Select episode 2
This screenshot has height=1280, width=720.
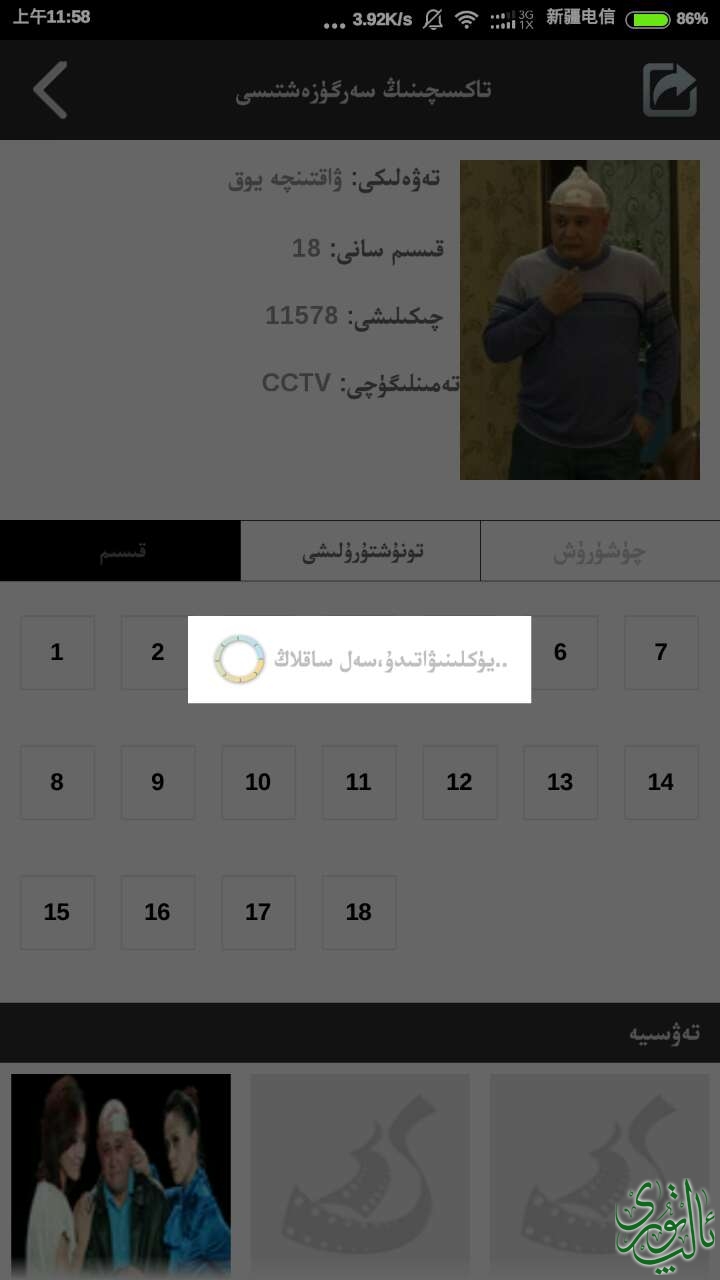[157, 652]
